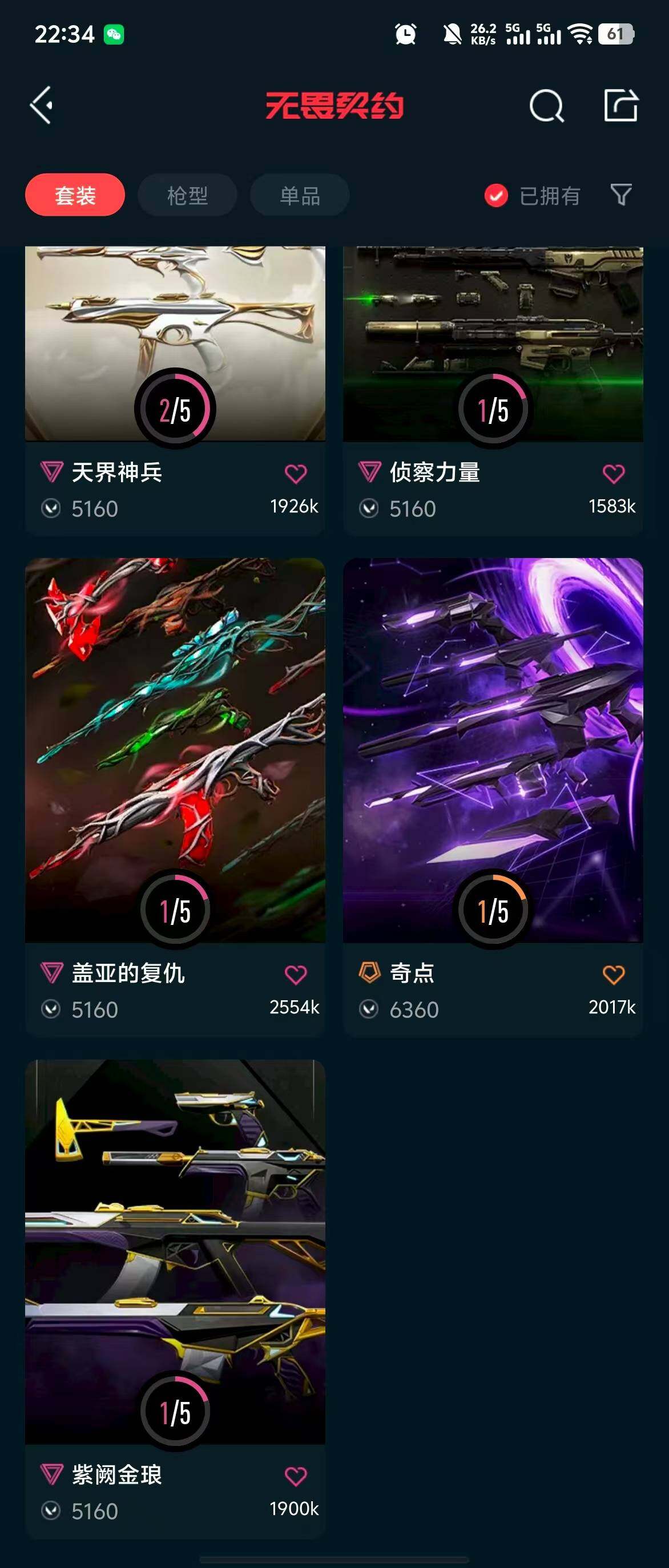
Task: Like the 盖亚的复仇 bundle
Action: tap(296, 975)
